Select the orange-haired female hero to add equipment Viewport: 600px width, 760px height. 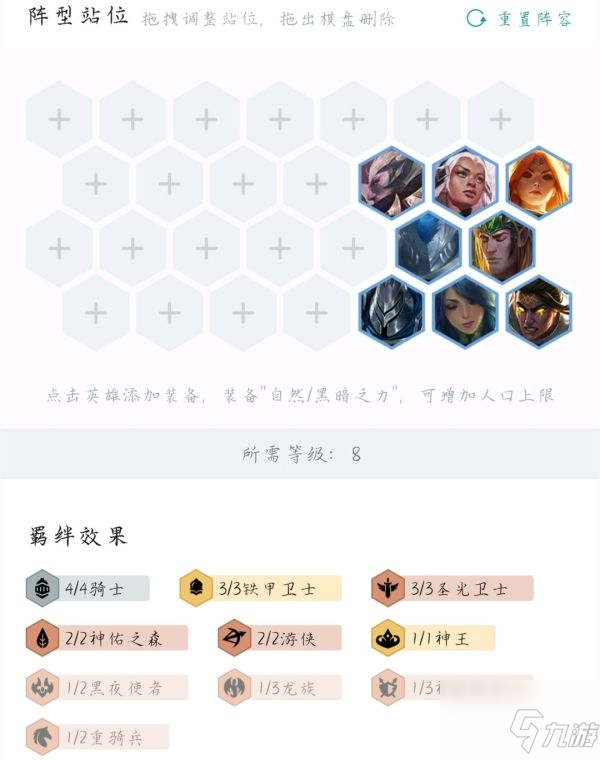point(539,182)
